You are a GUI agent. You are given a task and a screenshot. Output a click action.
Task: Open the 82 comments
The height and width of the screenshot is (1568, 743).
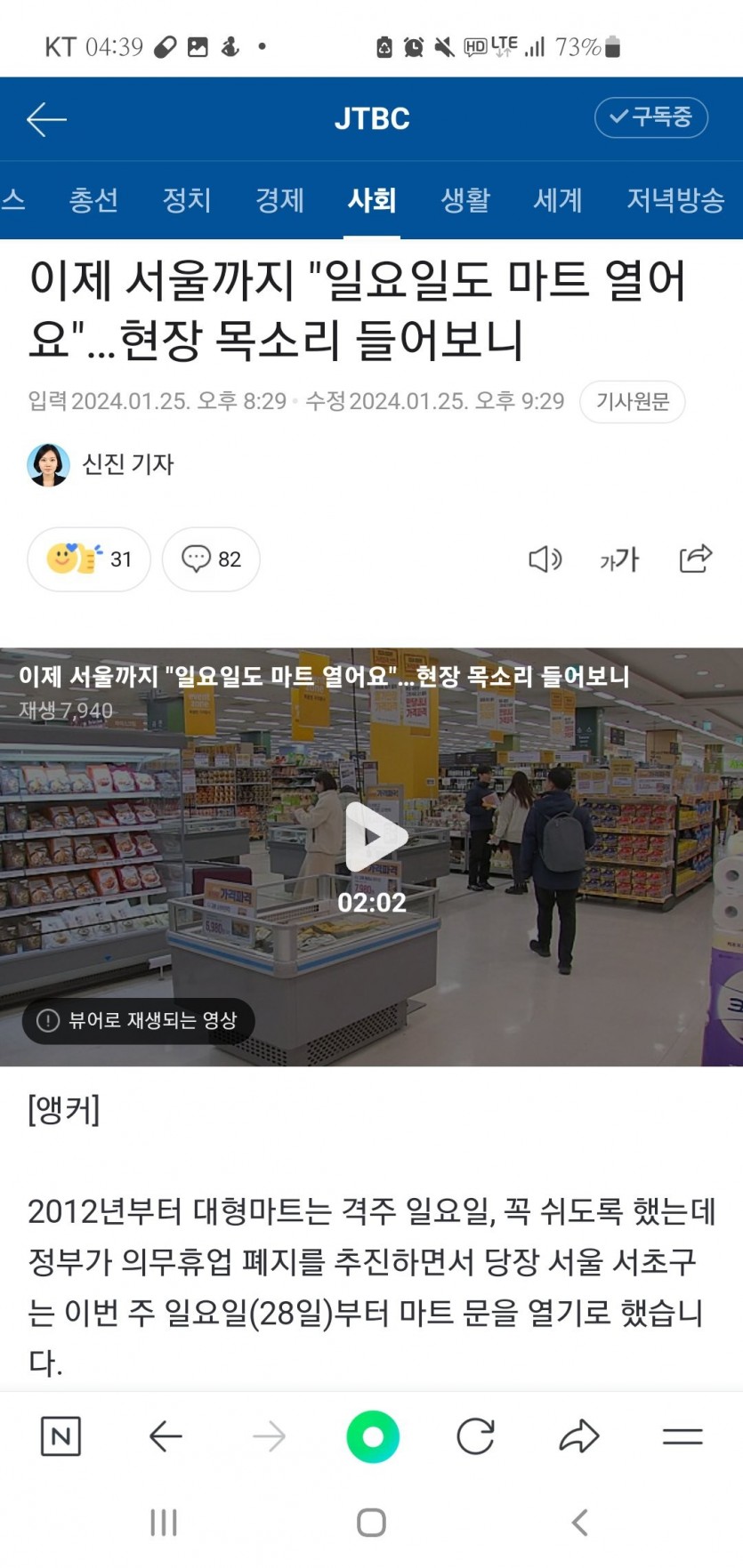pos(211,559)
